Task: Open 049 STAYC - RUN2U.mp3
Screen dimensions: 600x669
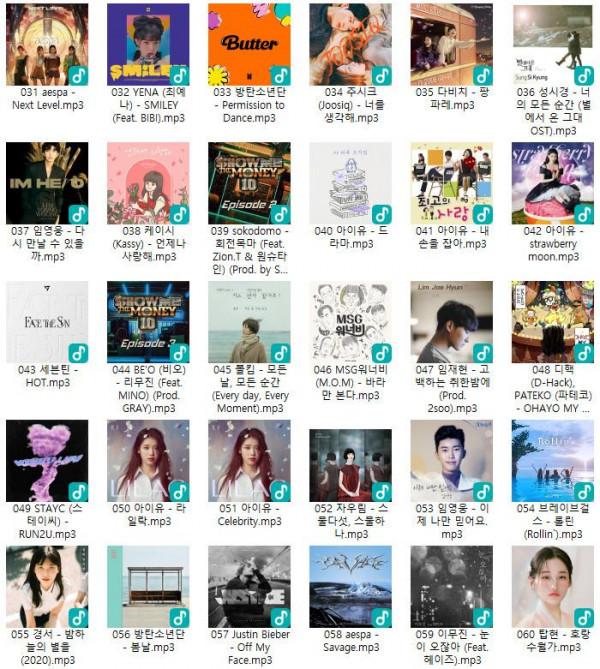Action: 47,460
